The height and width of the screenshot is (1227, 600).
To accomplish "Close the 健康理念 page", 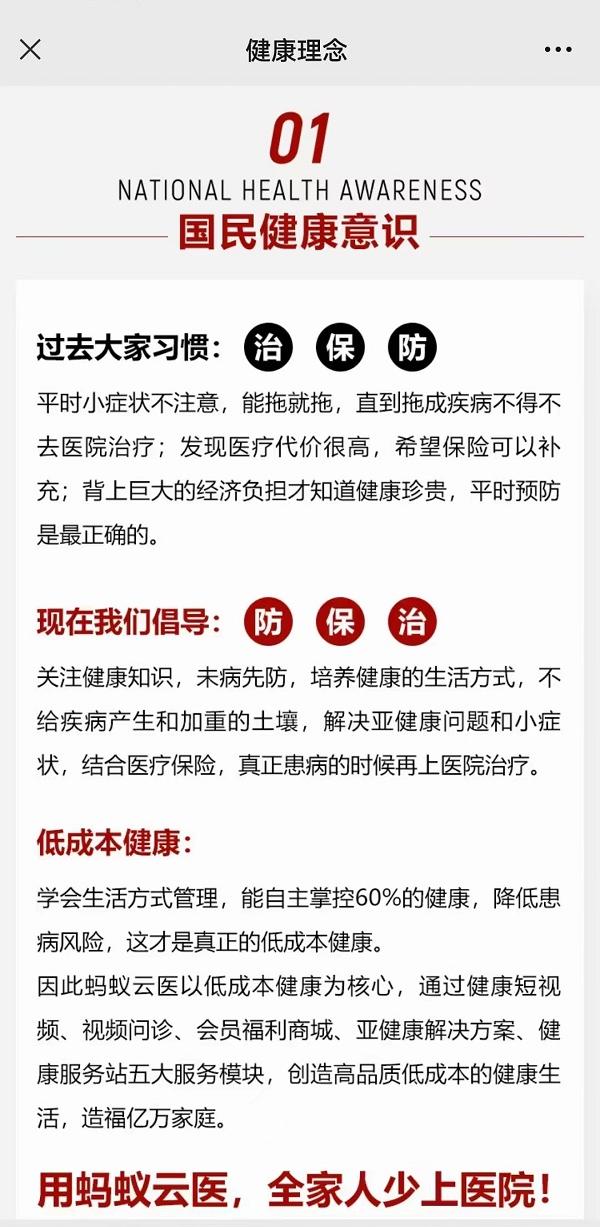I will click(31, 49).
